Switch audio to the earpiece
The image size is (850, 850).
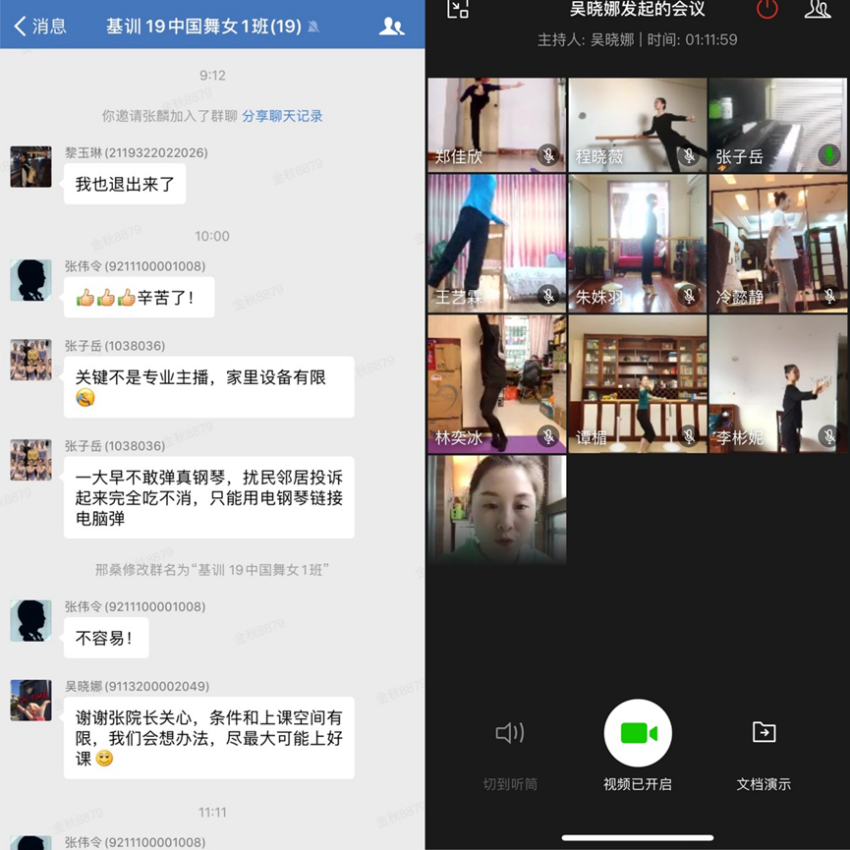(510, 745)
